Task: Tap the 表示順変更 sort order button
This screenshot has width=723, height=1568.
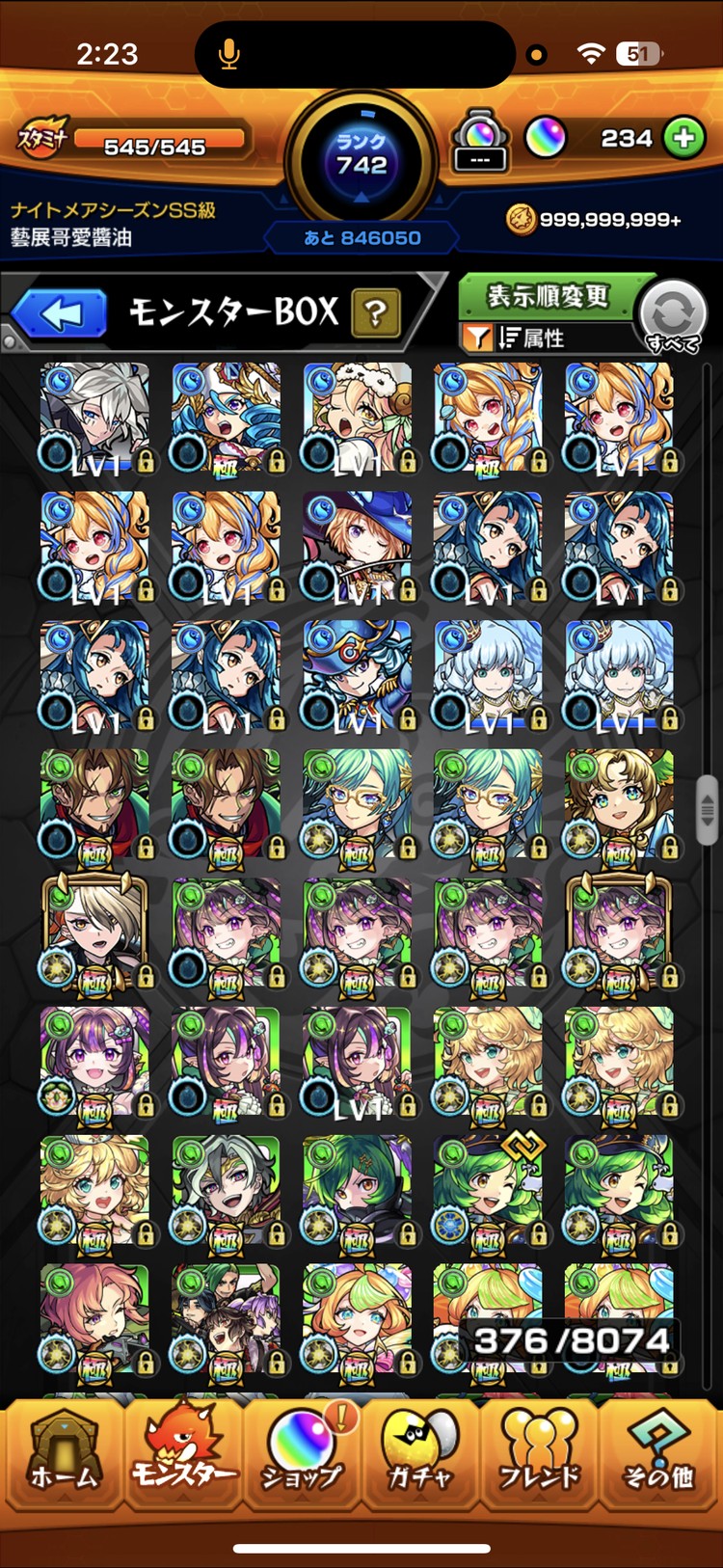Action: pos(548,296)
